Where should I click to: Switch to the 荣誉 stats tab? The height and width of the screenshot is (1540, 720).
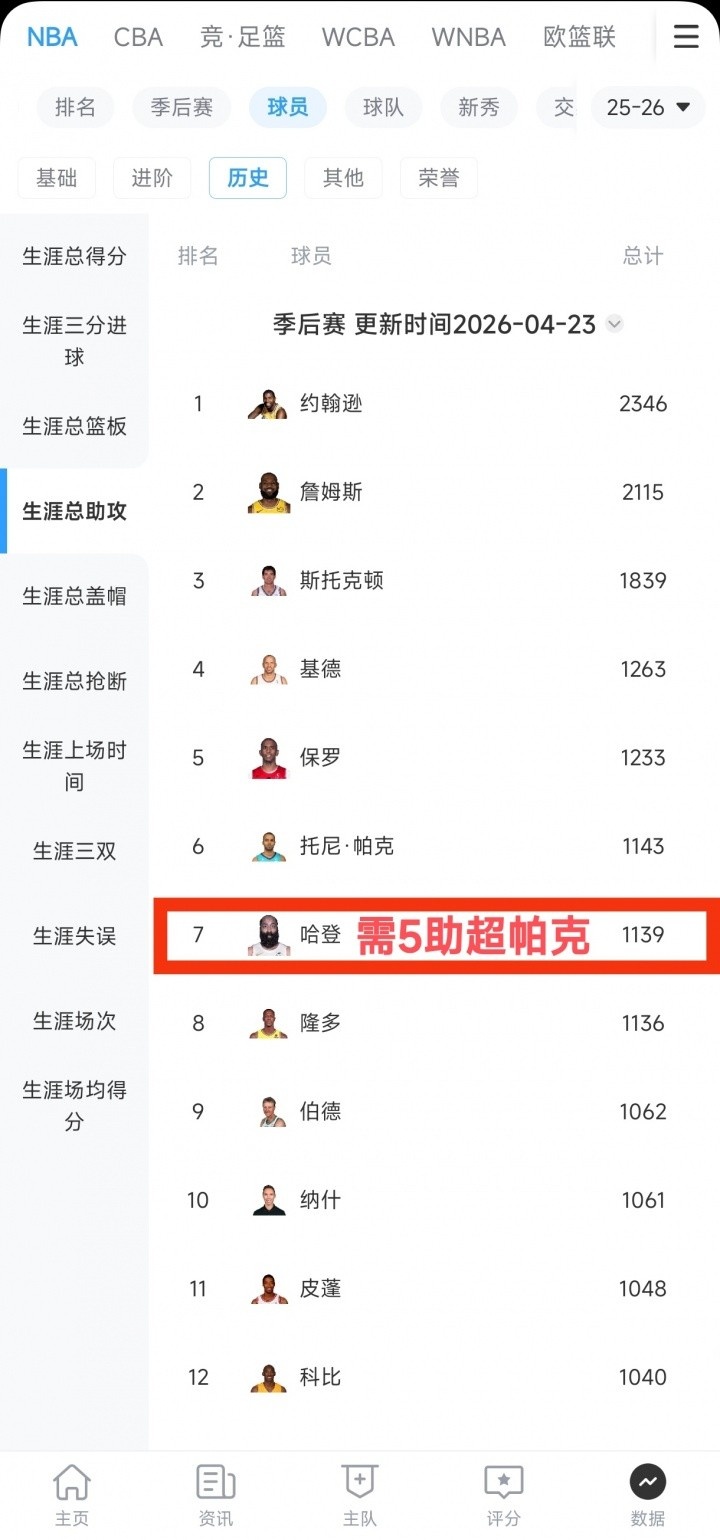(x=439, y=178)
